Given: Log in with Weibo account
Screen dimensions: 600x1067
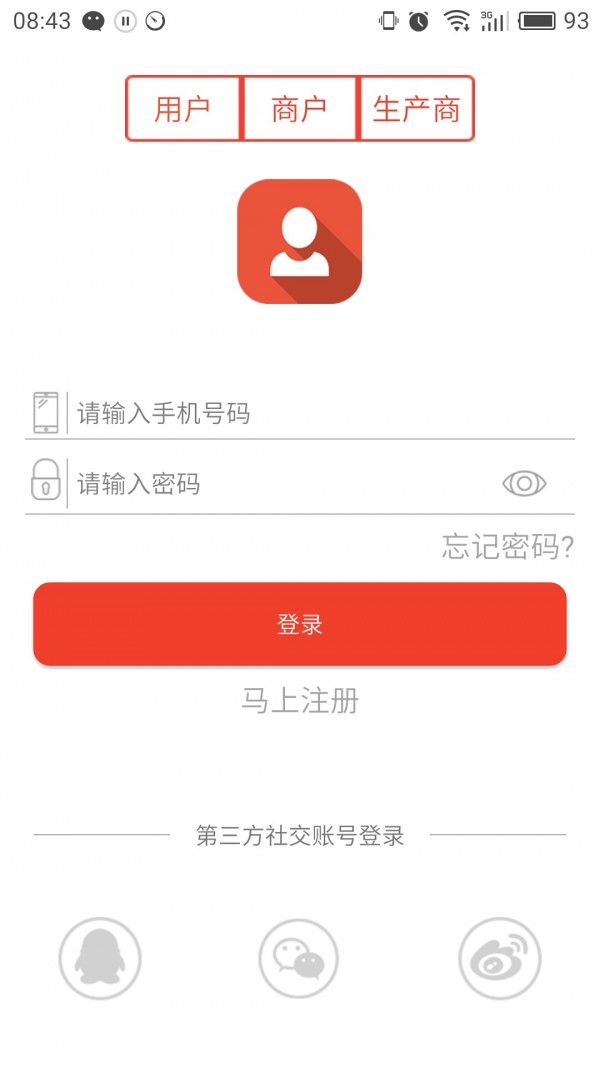Looking at the screenshot, I should [x=499, y=958].
